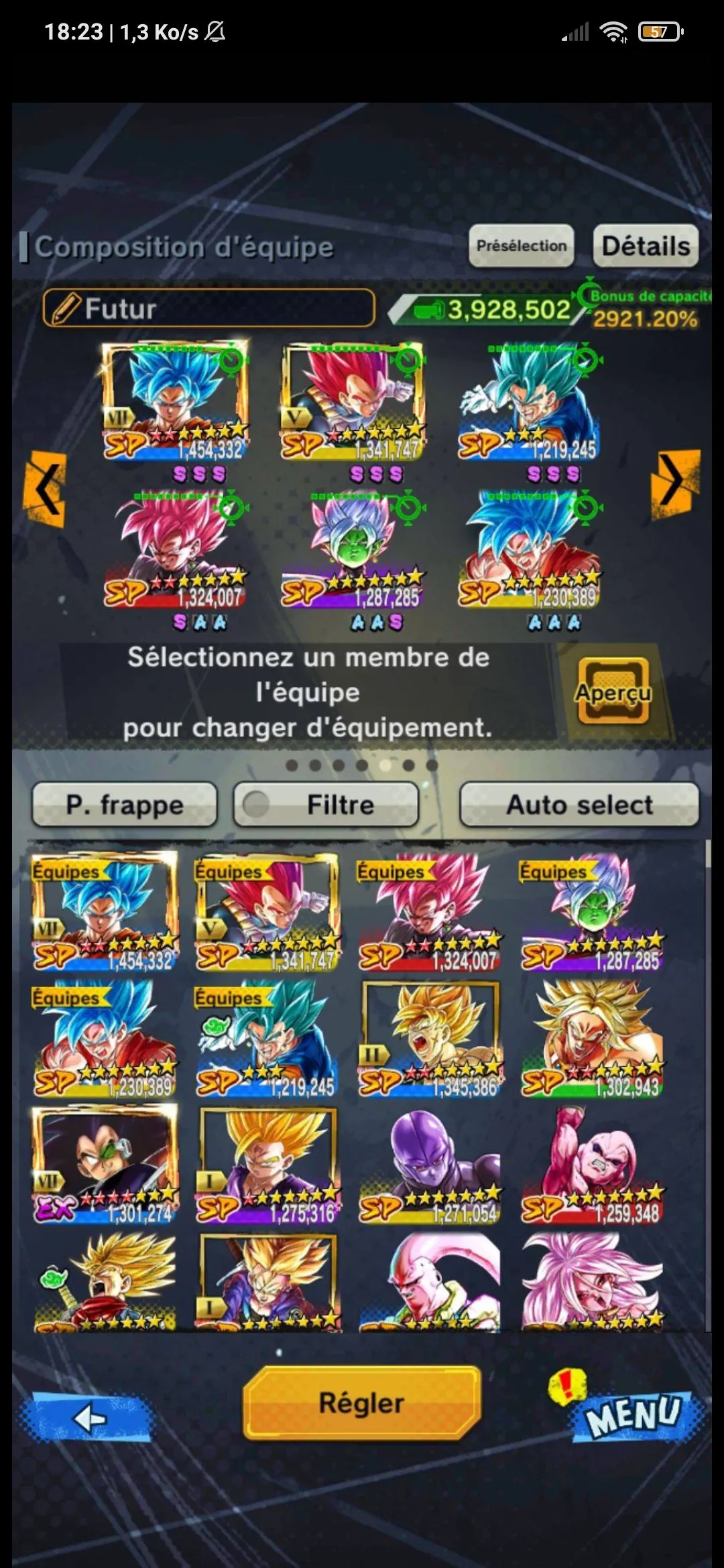
Task: Sort characters by P. frappe
Action: [x=125, y=805]
